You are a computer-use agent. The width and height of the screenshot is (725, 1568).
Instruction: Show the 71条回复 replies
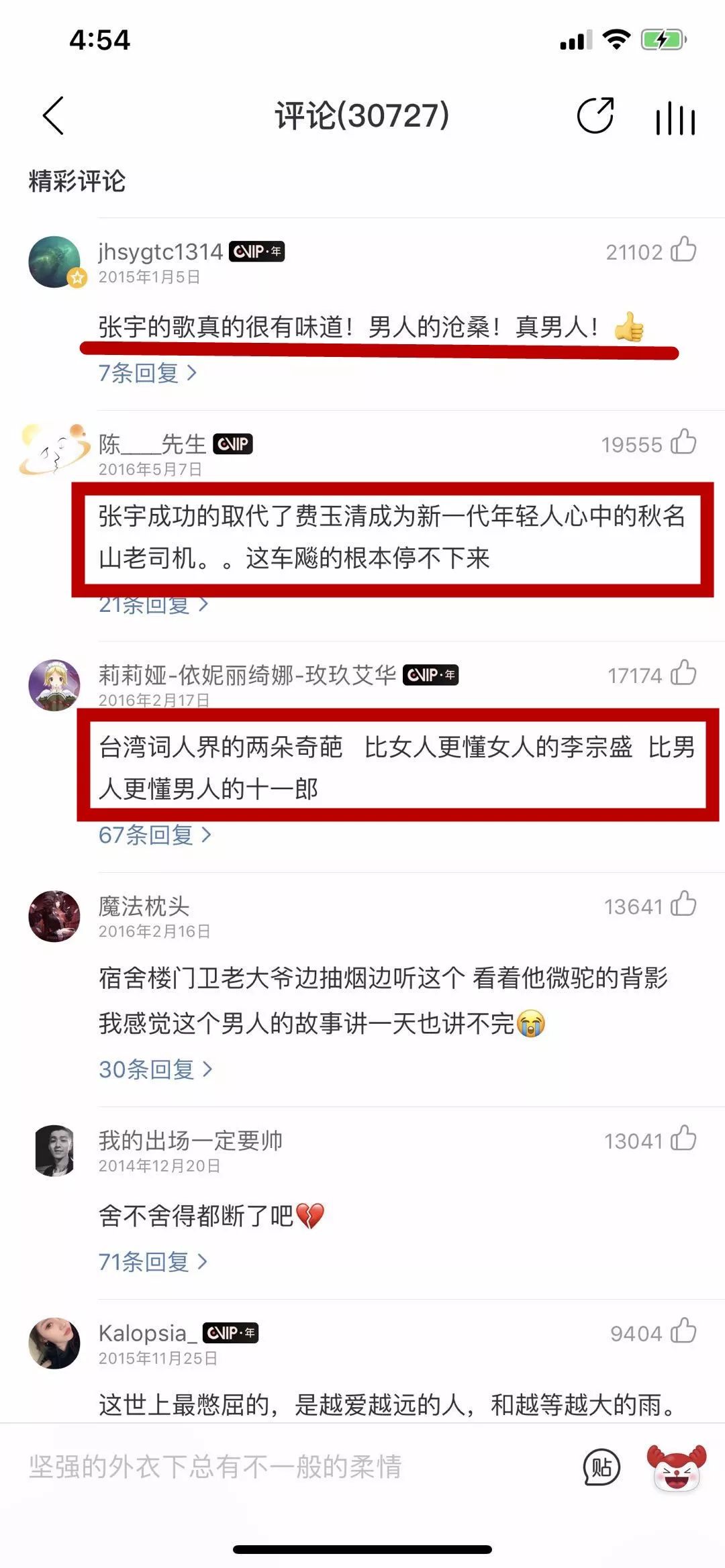(153, 1261)
